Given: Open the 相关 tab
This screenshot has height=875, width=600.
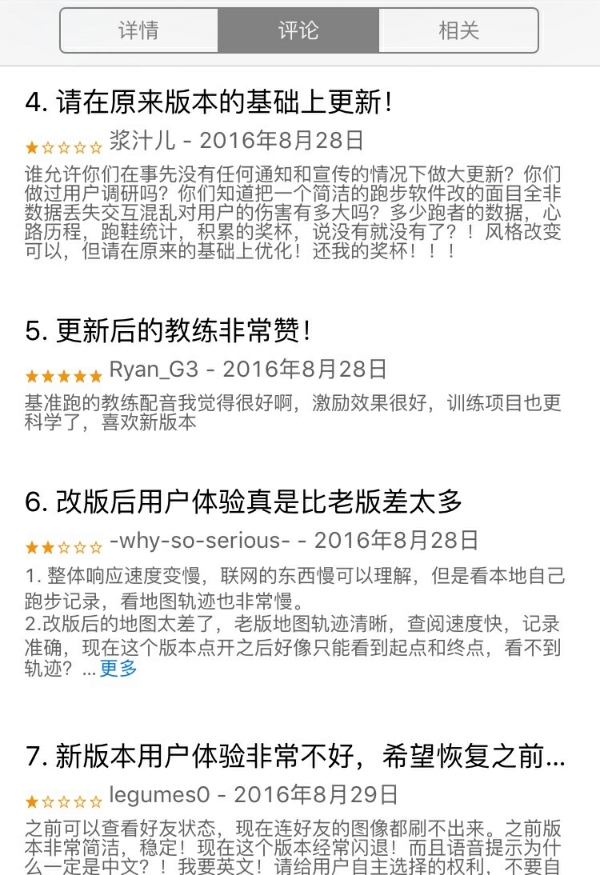Looking at the screenshot, I should pos(458,30).
